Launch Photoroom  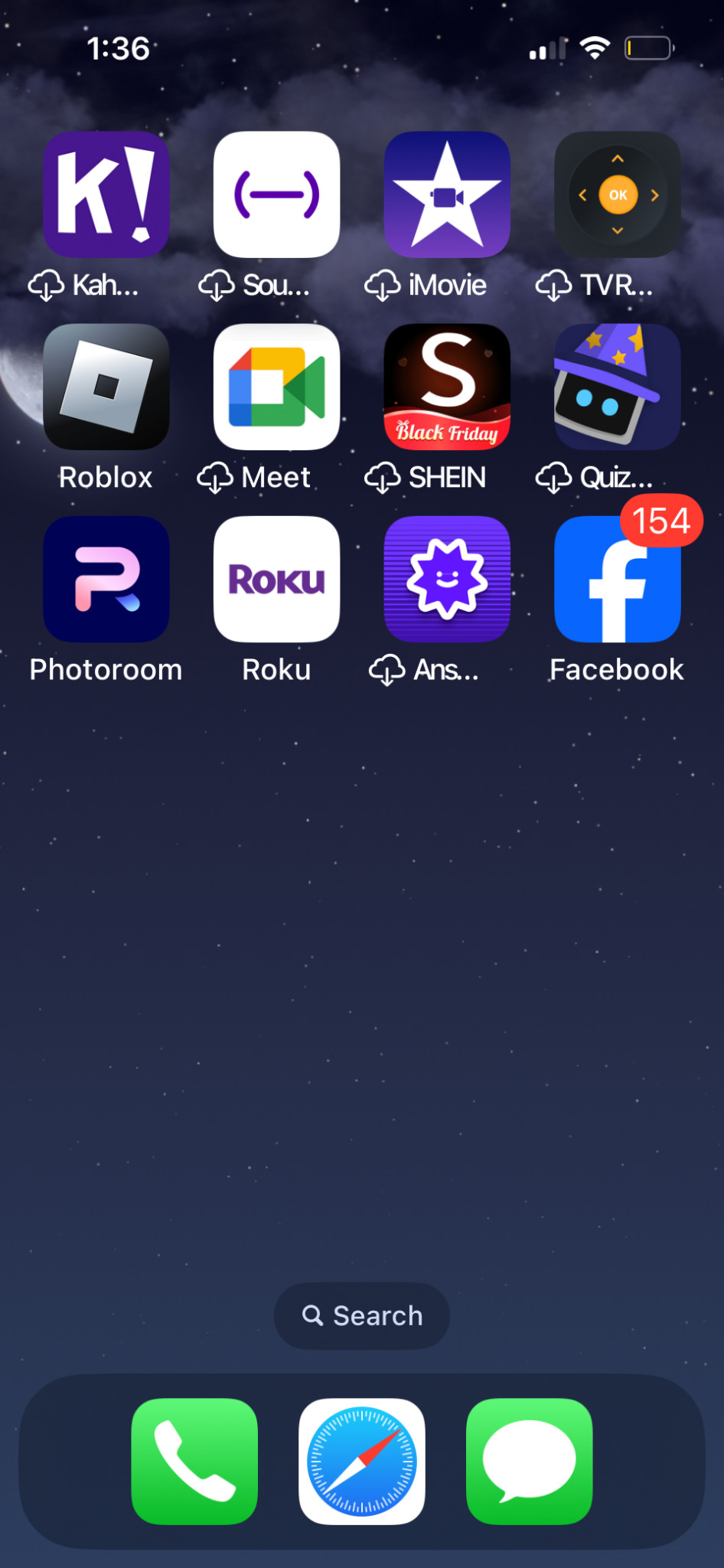point(106,579)
